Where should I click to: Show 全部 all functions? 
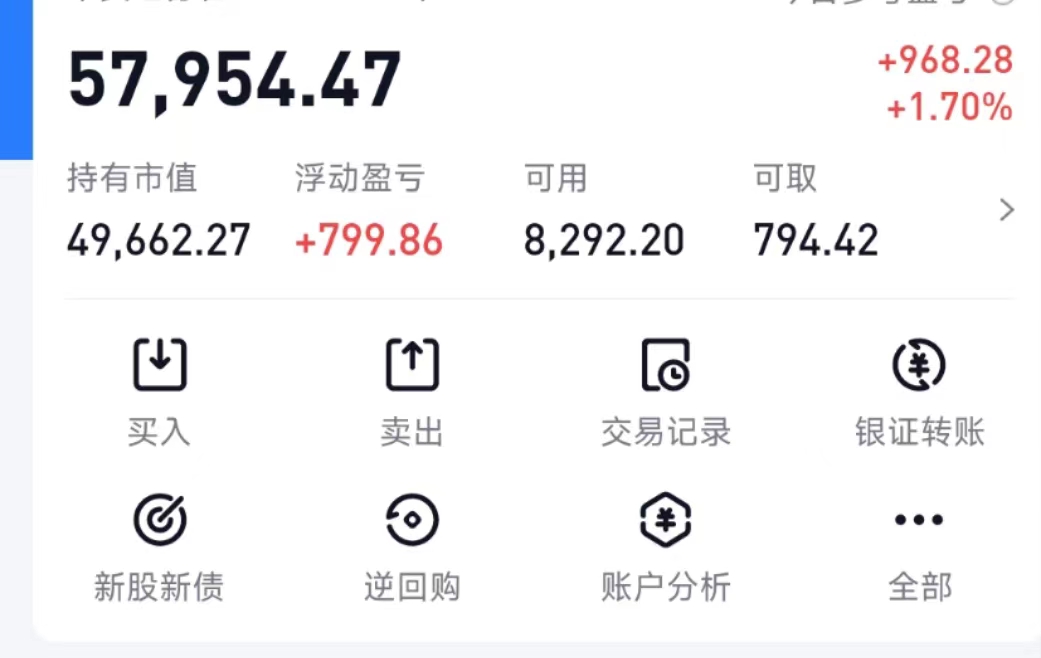[x=919, y=547]
